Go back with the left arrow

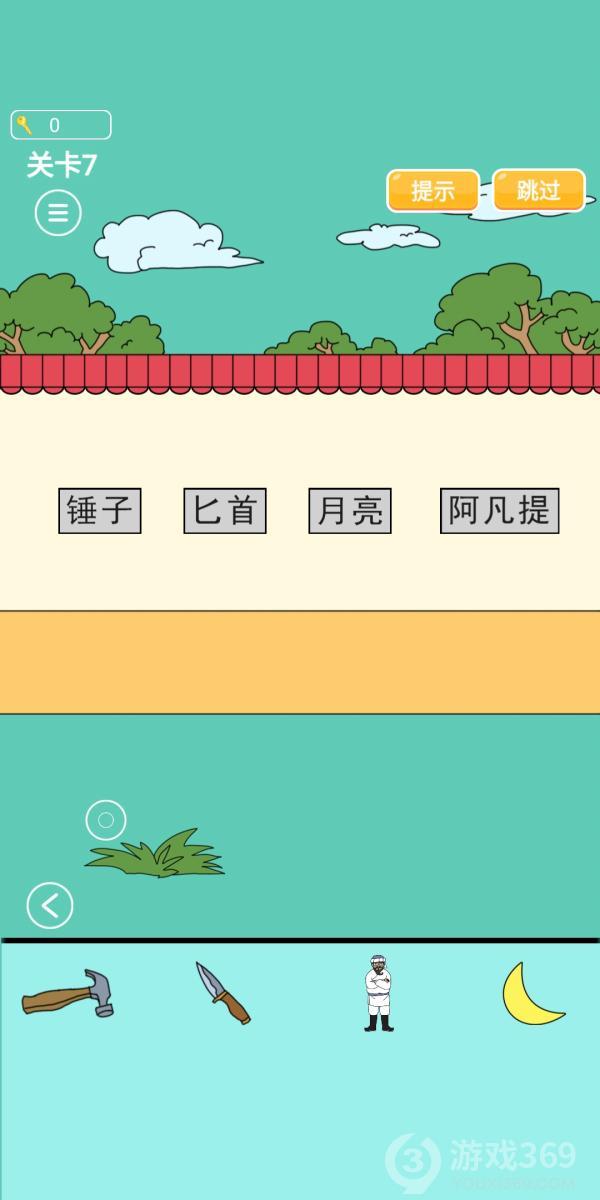click(50, 906)
